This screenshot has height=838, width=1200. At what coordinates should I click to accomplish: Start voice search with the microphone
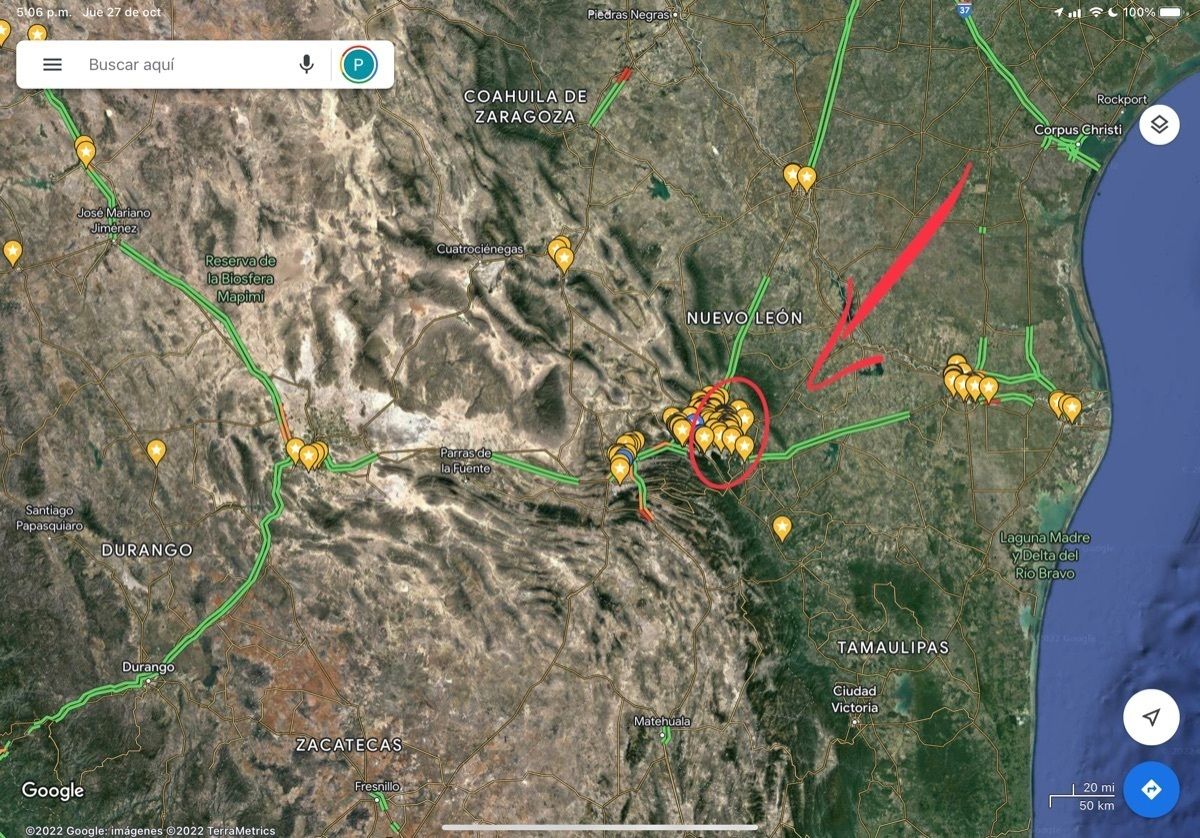tap(306, 65)
